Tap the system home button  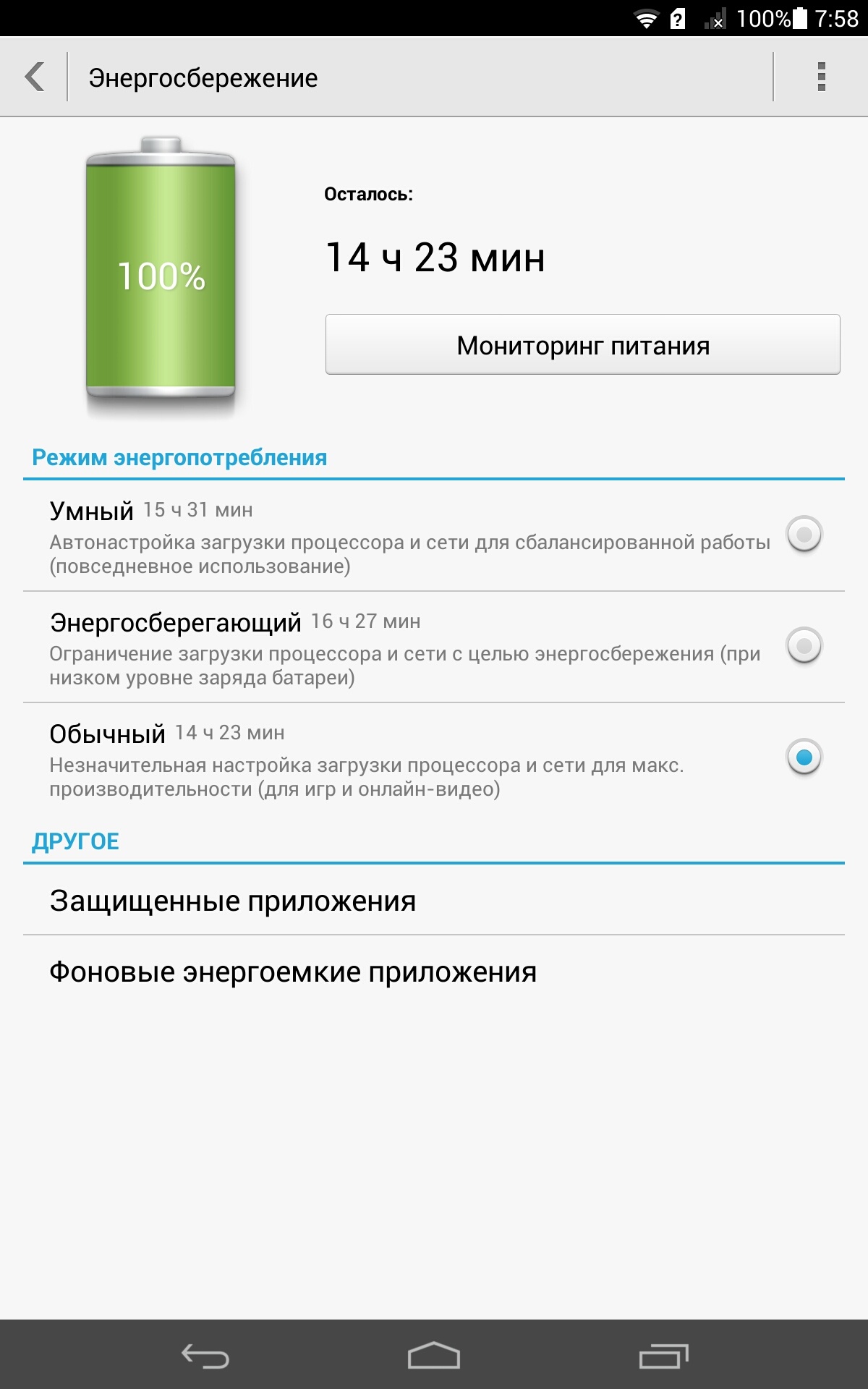(434, 1356)
